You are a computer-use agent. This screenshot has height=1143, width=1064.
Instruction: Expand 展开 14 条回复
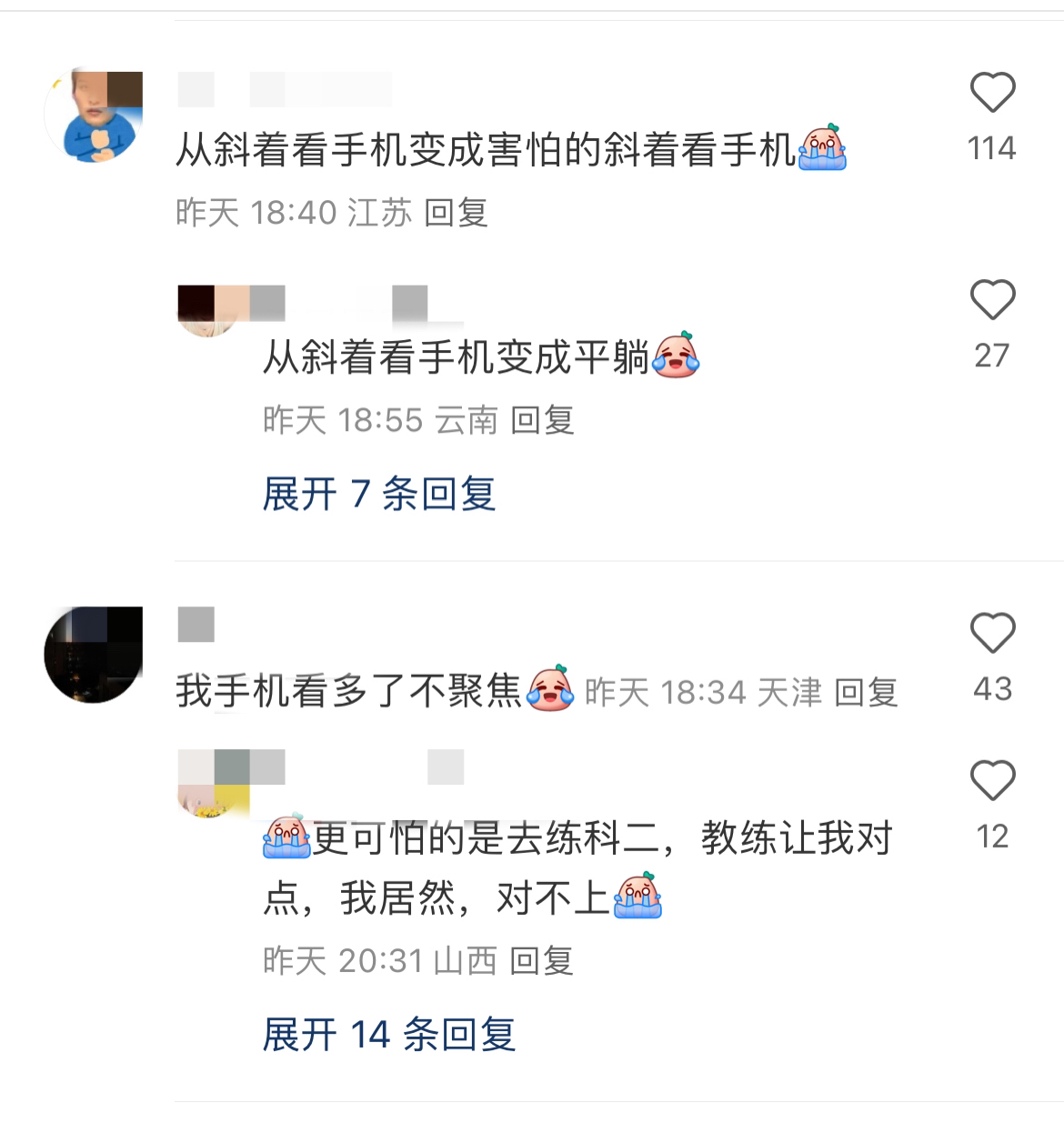[x=389, y=1035]
